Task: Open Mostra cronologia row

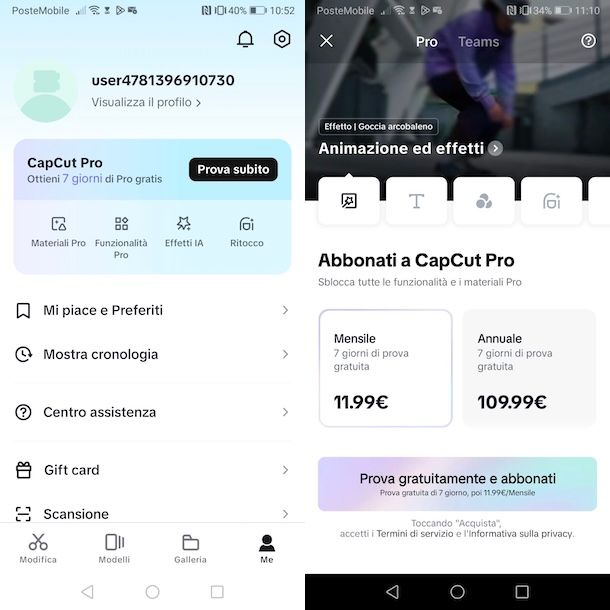Action: point(152,354)
